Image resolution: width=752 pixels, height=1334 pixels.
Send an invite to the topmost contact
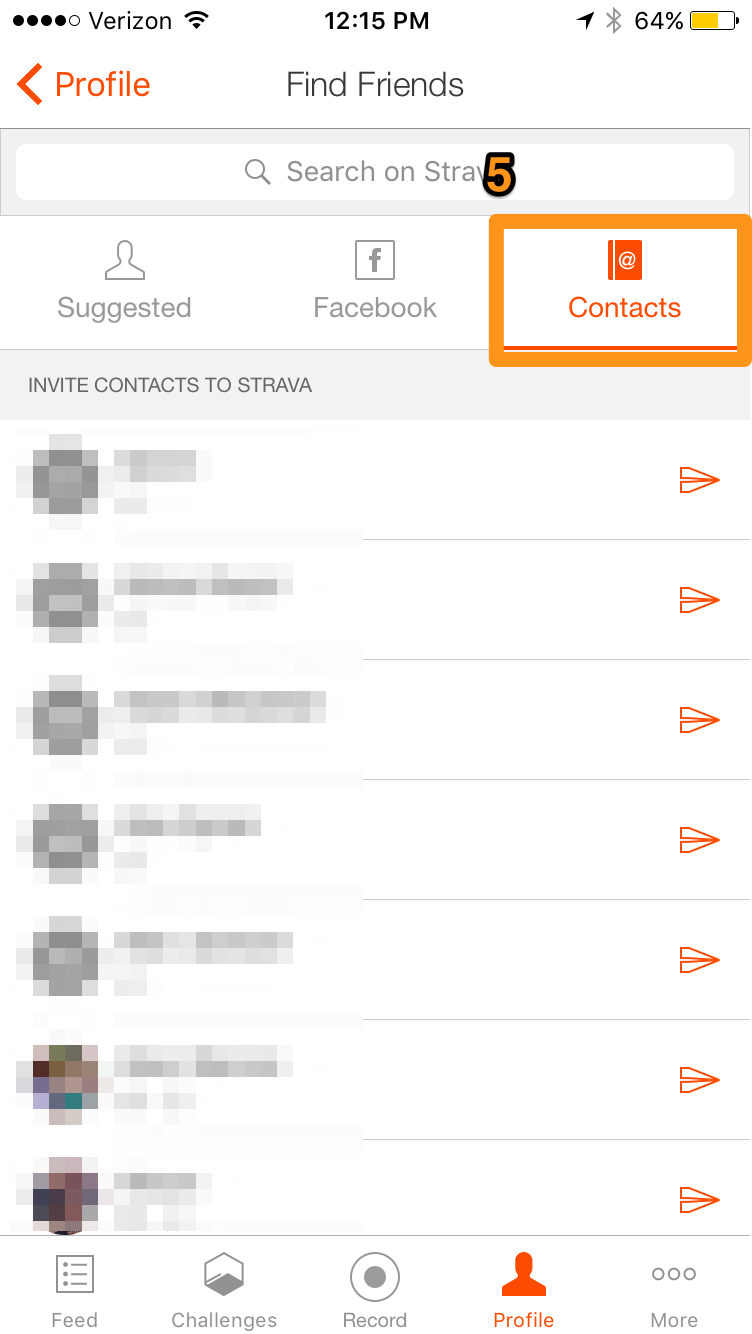coord(699,480)
